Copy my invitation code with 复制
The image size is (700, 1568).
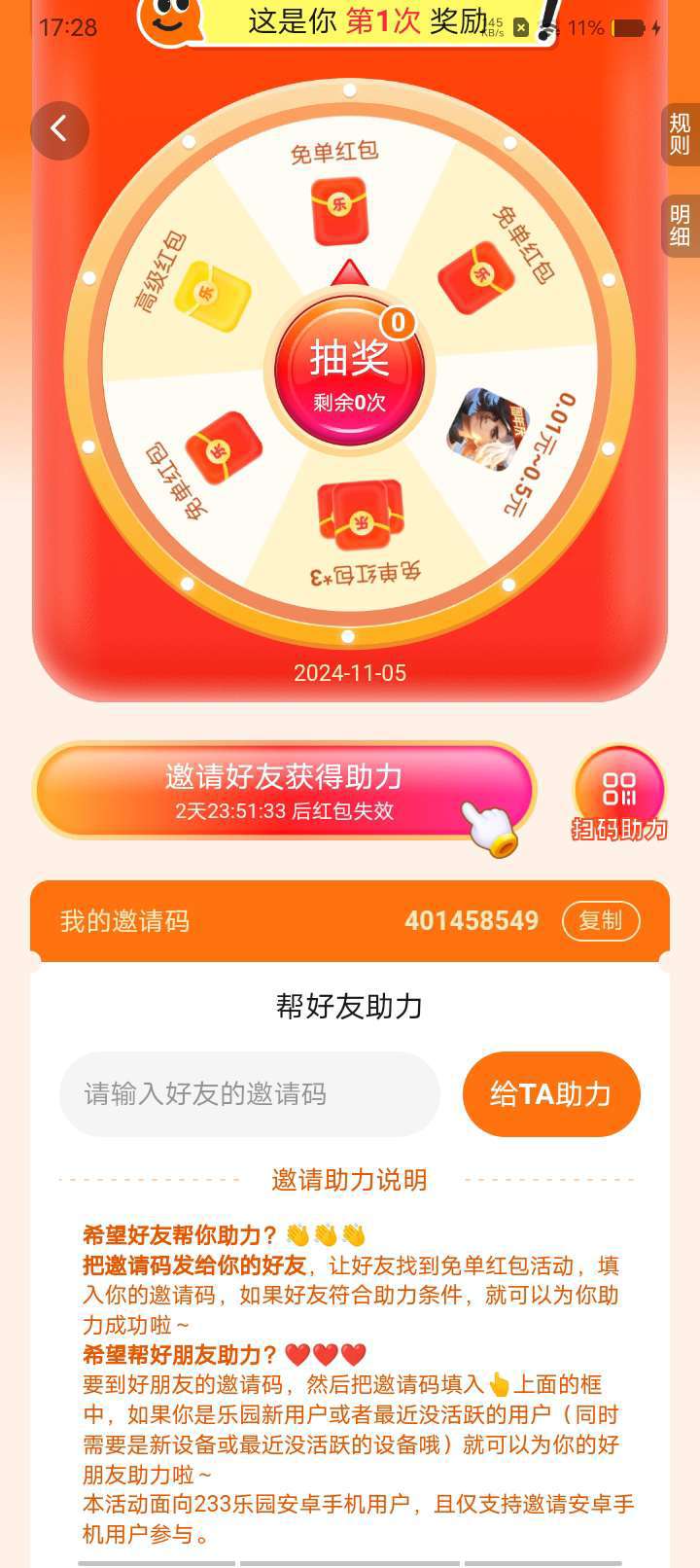coord(600,920)
